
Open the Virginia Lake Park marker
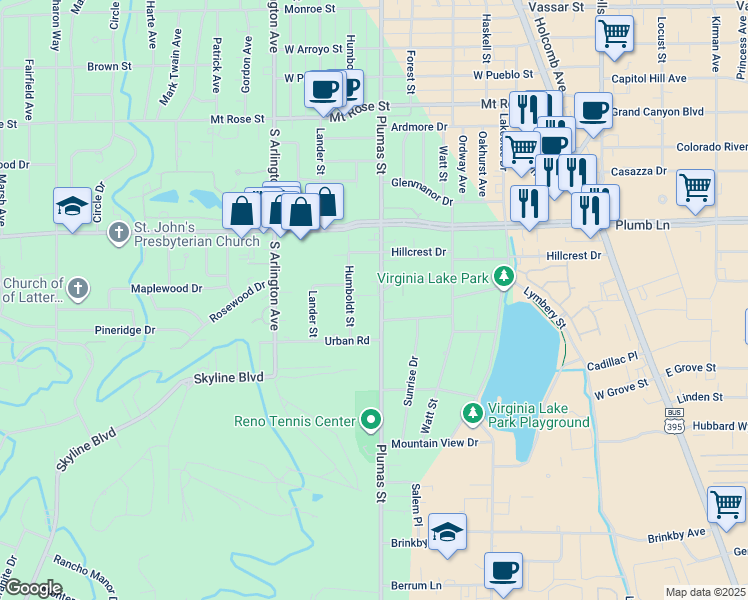[x=504, y=277]
